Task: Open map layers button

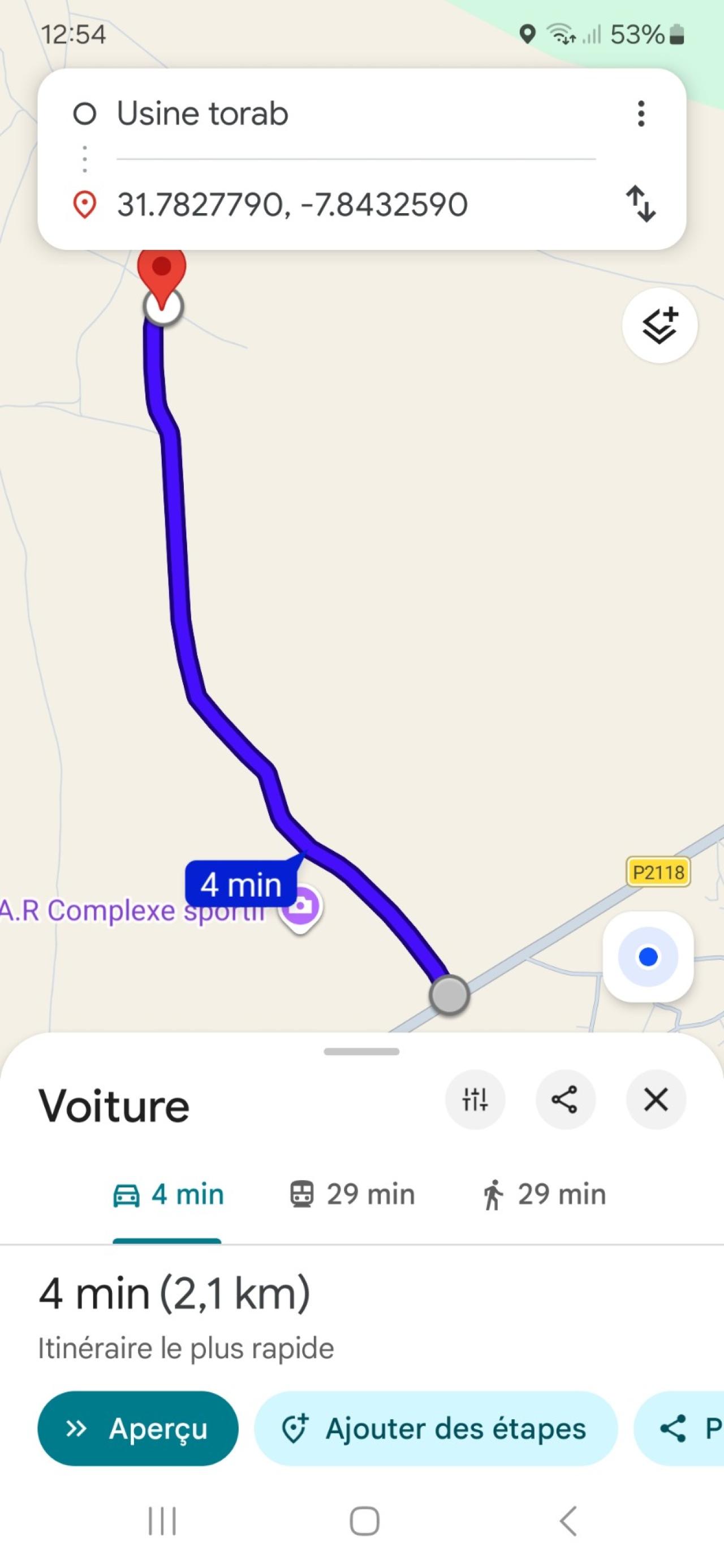Action: point(660,326)
